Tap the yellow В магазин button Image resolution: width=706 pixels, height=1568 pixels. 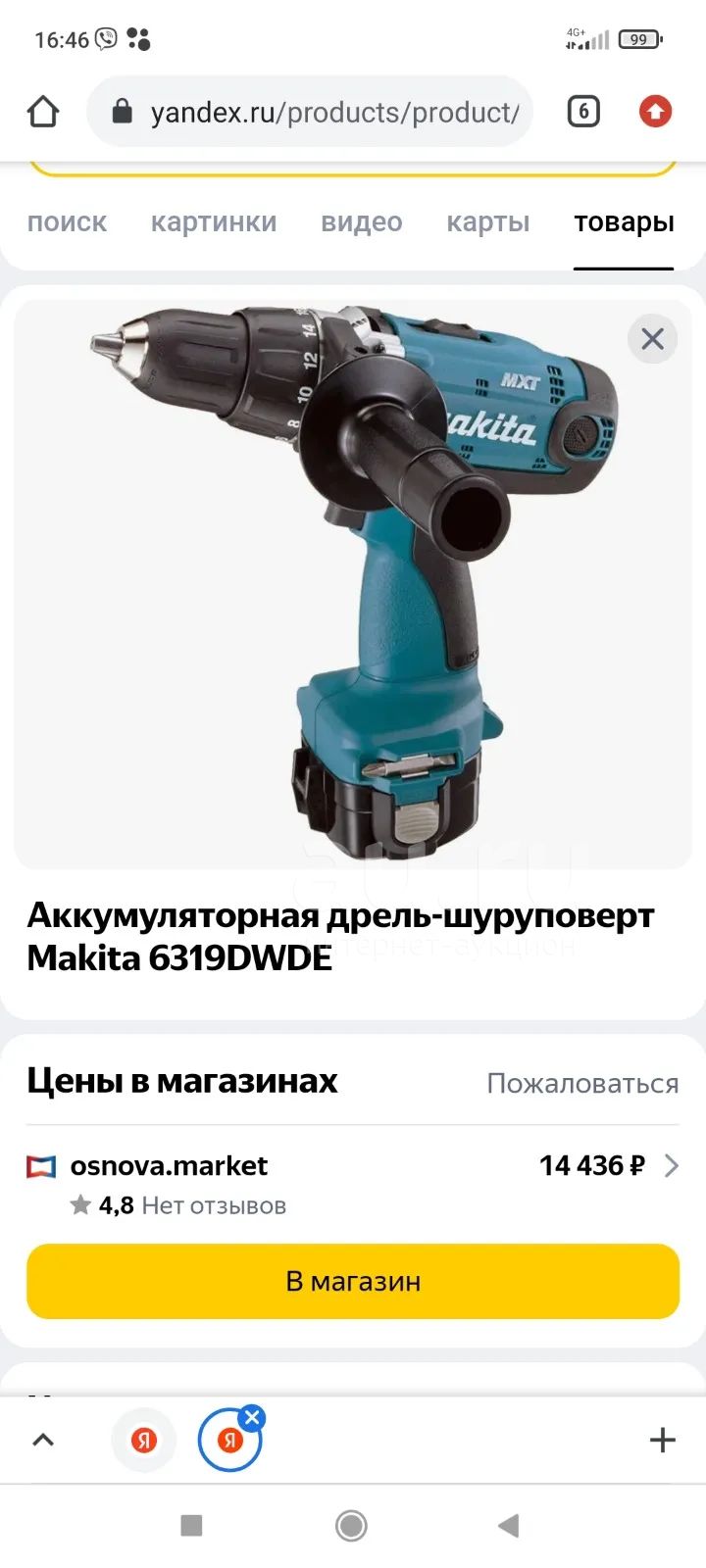[353, 1281]
